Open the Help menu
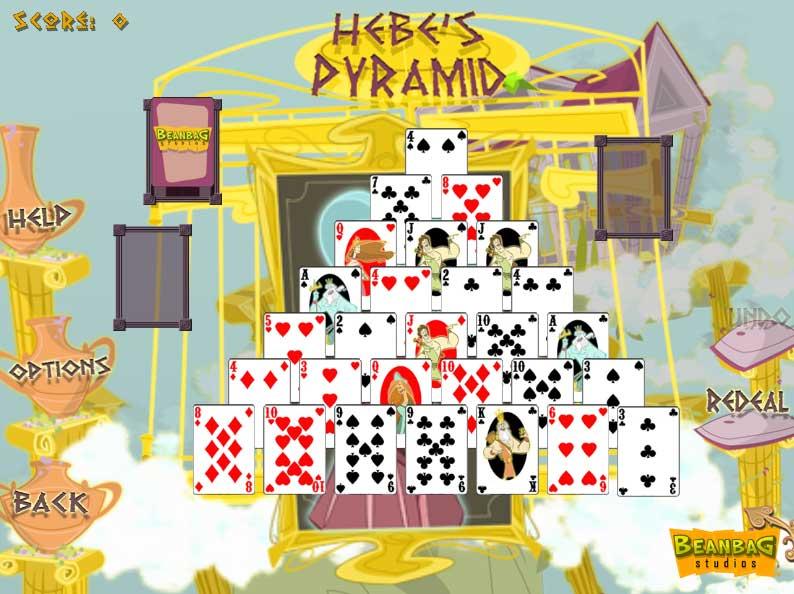Viewport: 794px width, 594px height. click(x=40, y=218)
